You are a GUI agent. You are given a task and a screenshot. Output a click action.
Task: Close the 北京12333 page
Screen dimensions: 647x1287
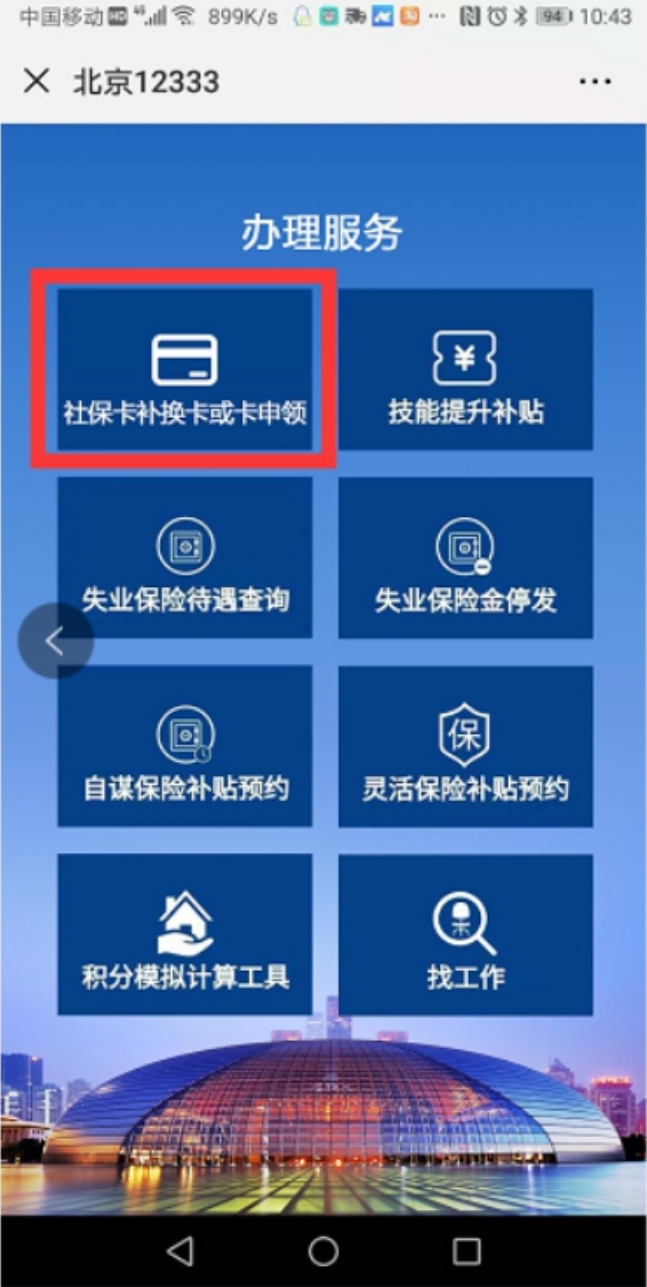click(x=36, y=81)
